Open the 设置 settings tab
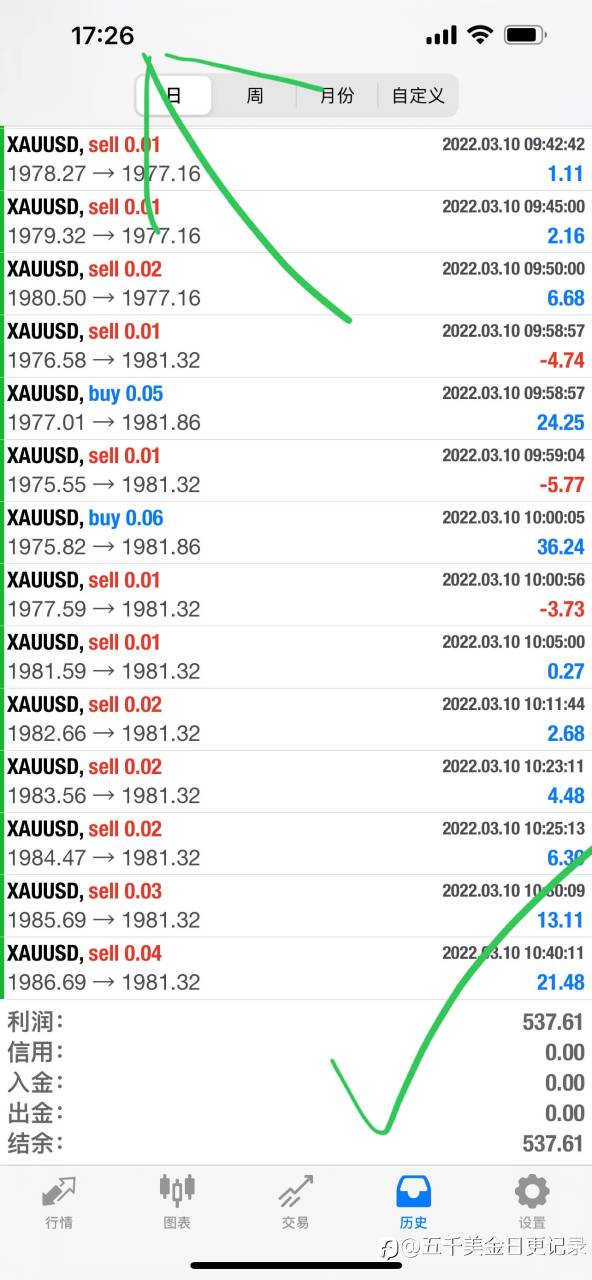 point(531,1200)
